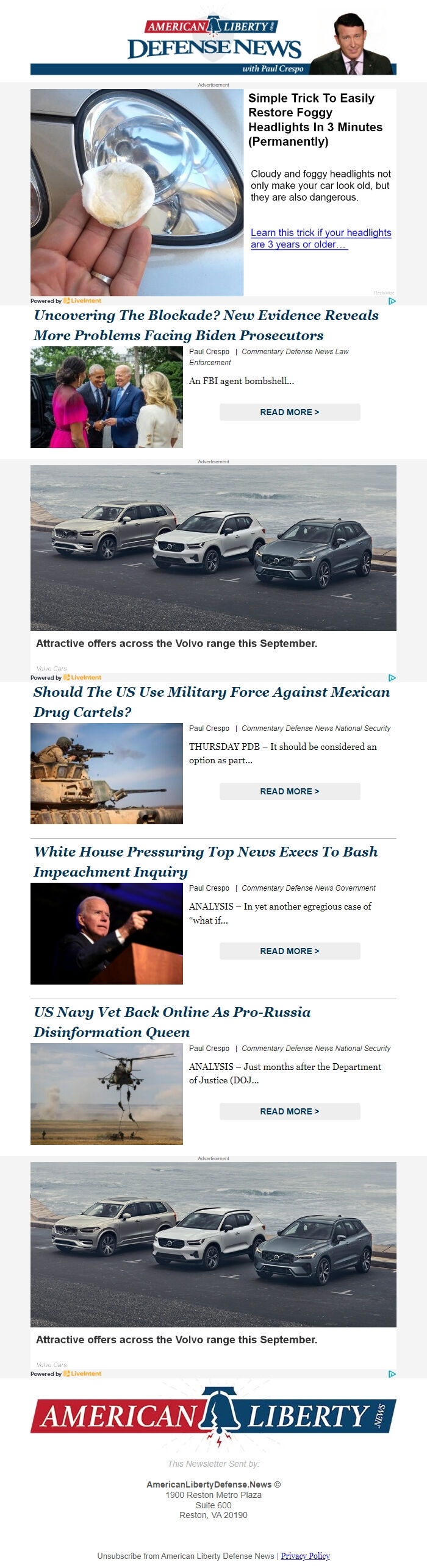Screen dimensions: 427x1568
Task: Read more about the Thursday PDB cartel article
Action: click(x=289, y=791)
